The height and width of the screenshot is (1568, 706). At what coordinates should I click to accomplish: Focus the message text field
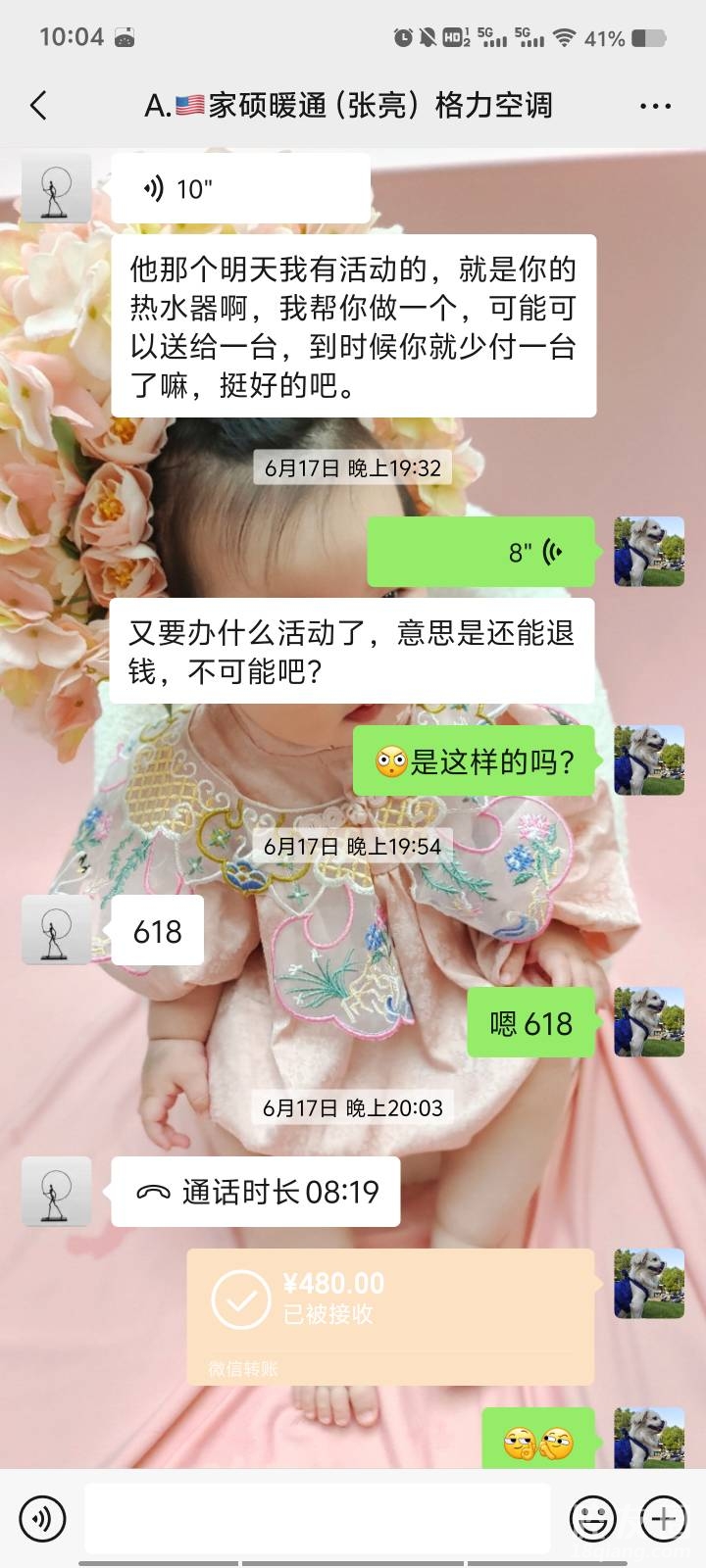coord(317,1518)
